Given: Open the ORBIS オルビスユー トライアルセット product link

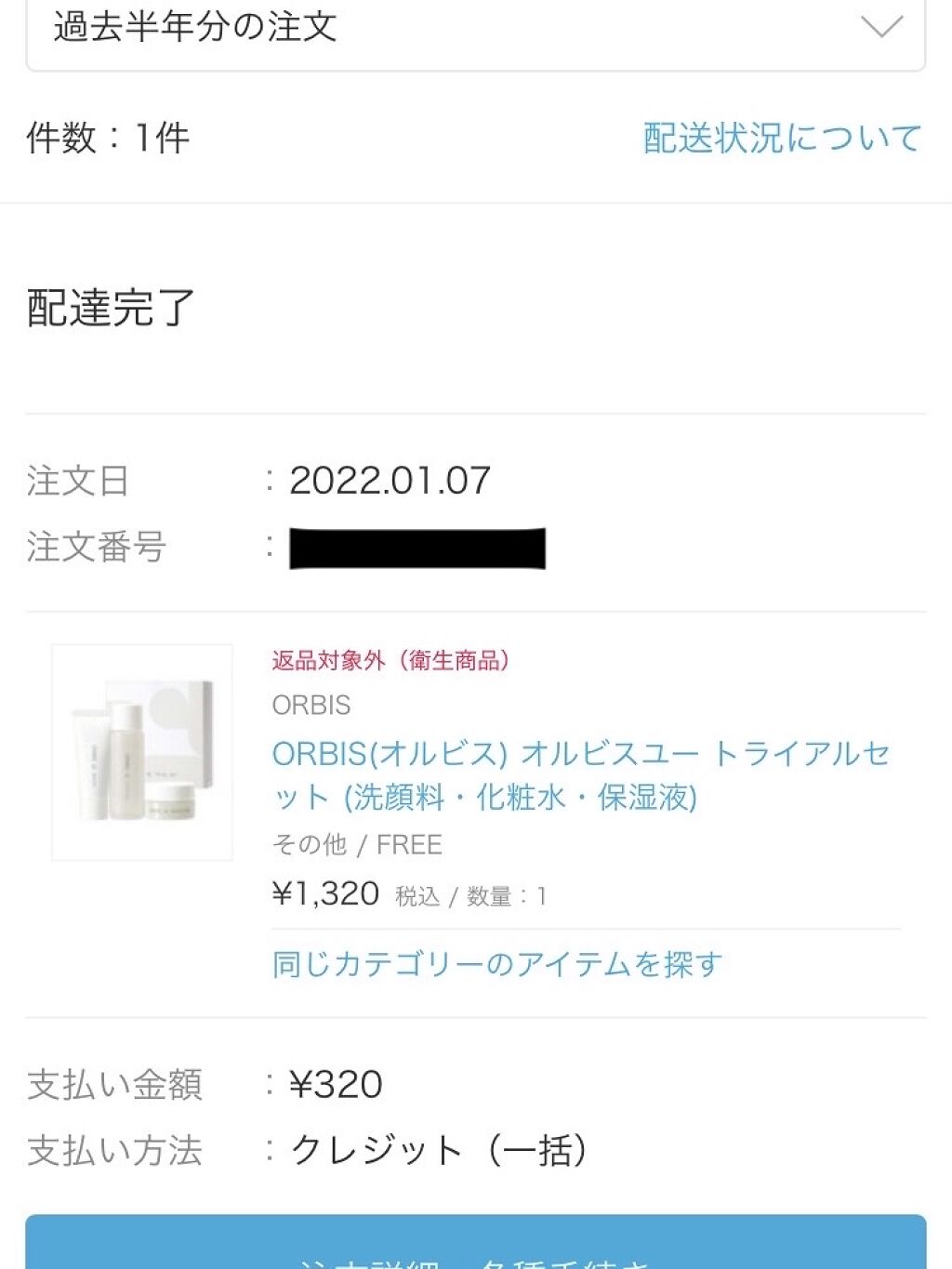Looking at the screenshot, I should click(x=580, y=774).
